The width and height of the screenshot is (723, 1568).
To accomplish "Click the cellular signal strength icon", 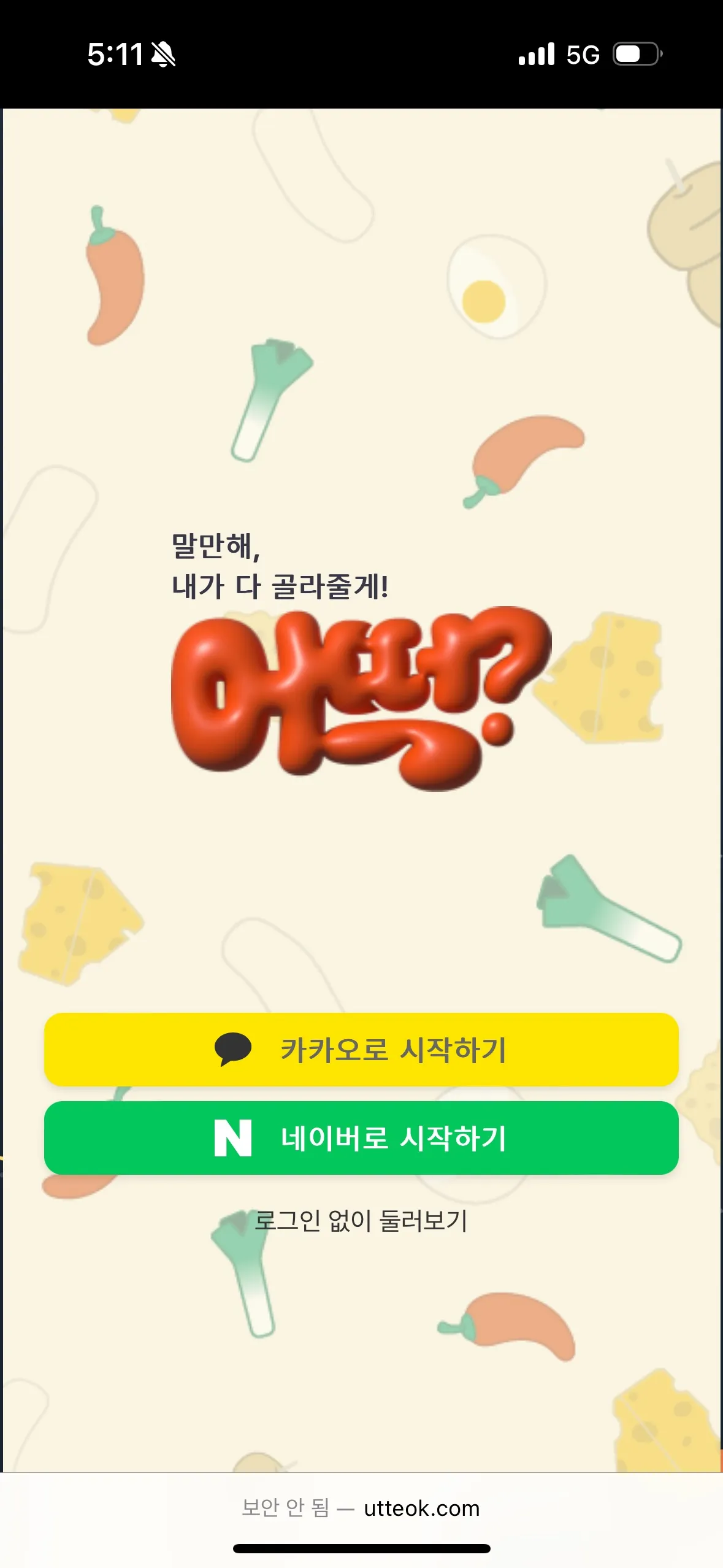I will (x=536, y=55).
